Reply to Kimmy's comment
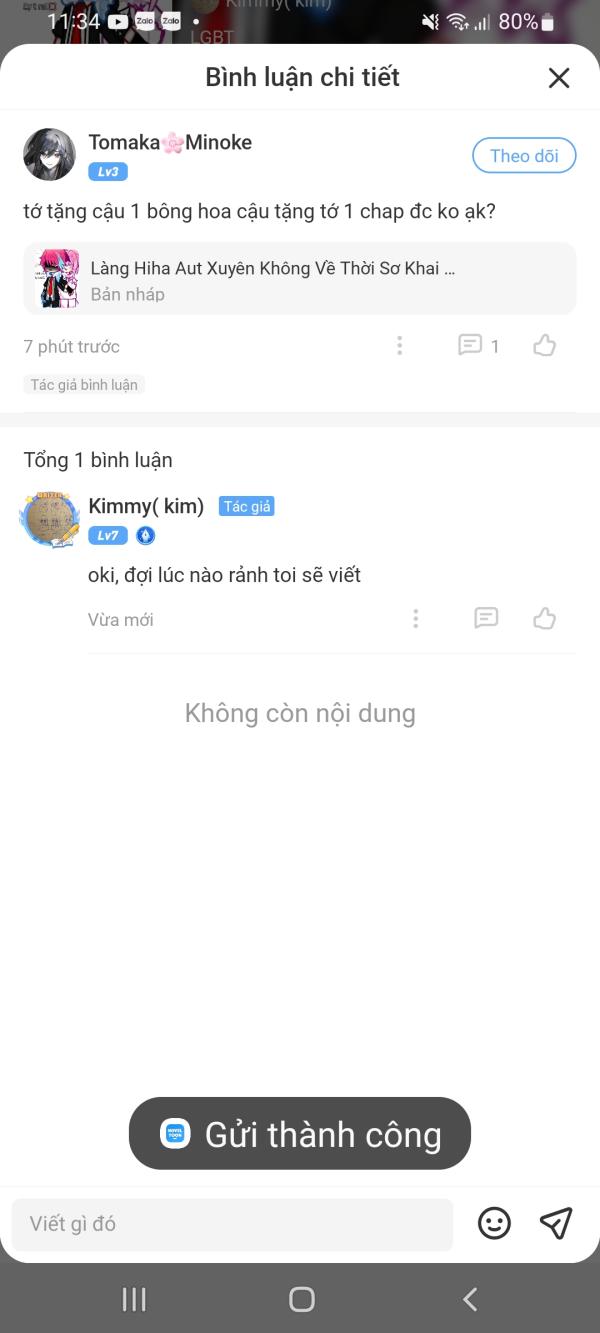The image size is (600, 1333). [486, 619]
